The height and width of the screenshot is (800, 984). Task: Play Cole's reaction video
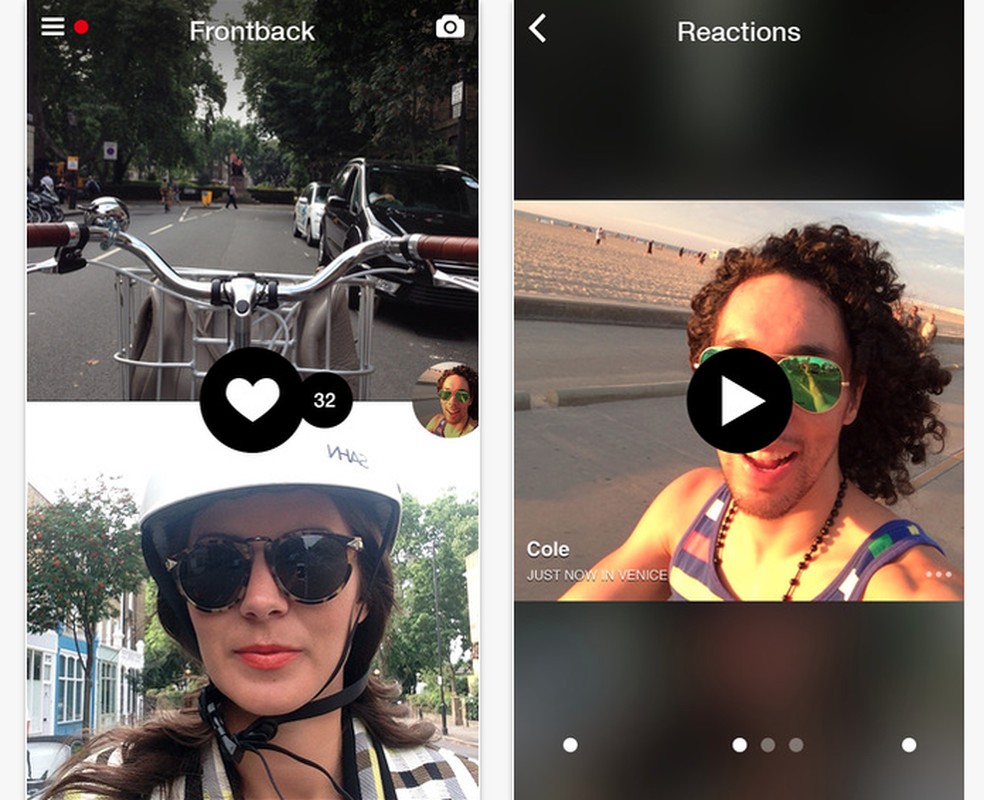739,400
